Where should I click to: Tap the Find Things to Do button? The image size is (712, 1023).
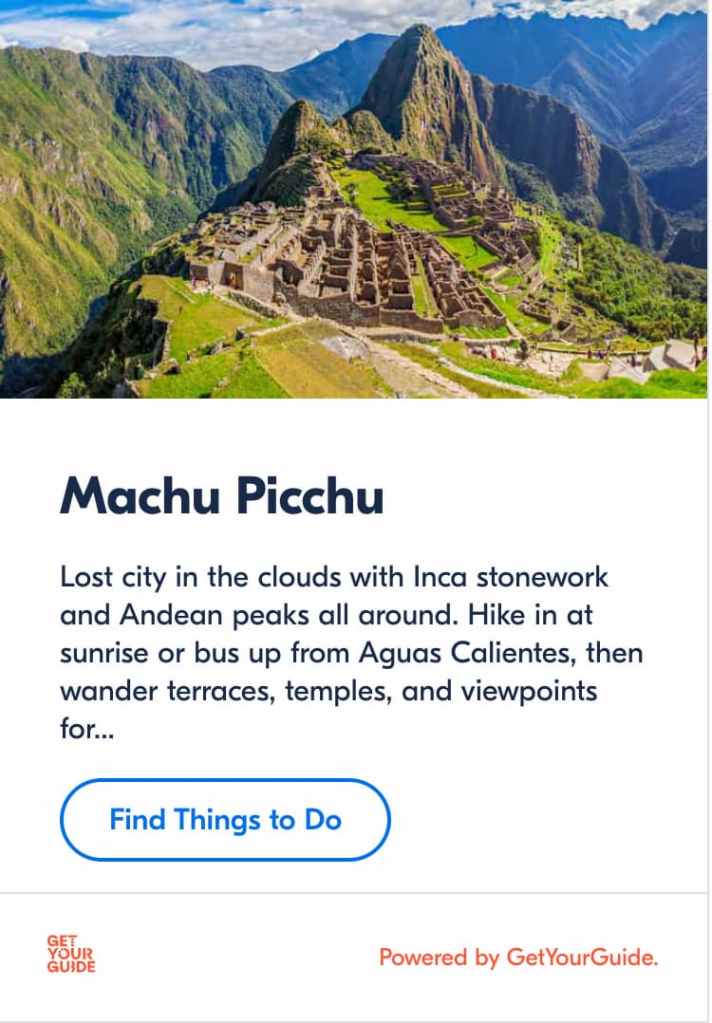pos(225,820)
